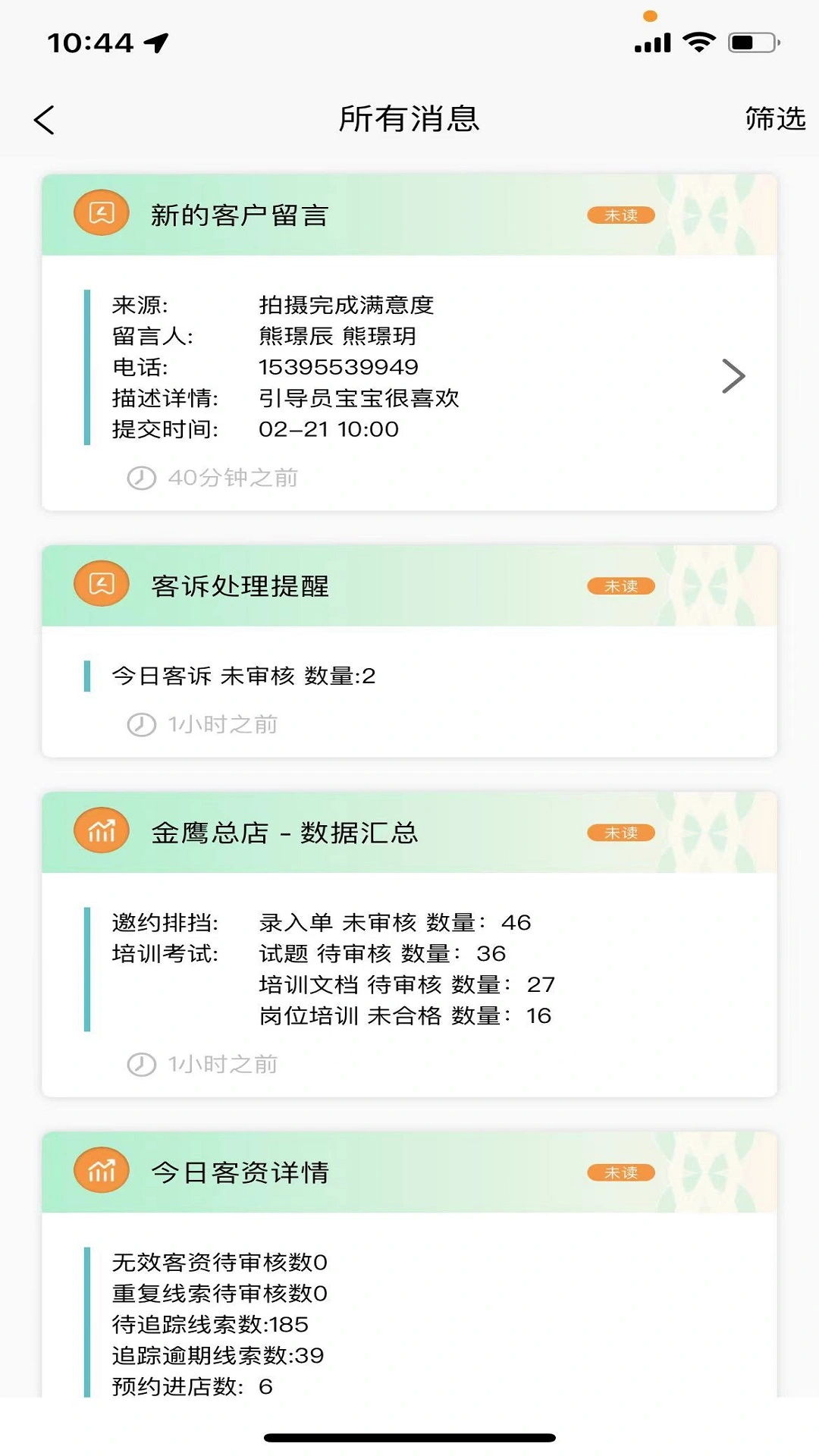Click the message icon on 新的客户留言 card
The image size is (819, 1456).
(x=100, y=215)
